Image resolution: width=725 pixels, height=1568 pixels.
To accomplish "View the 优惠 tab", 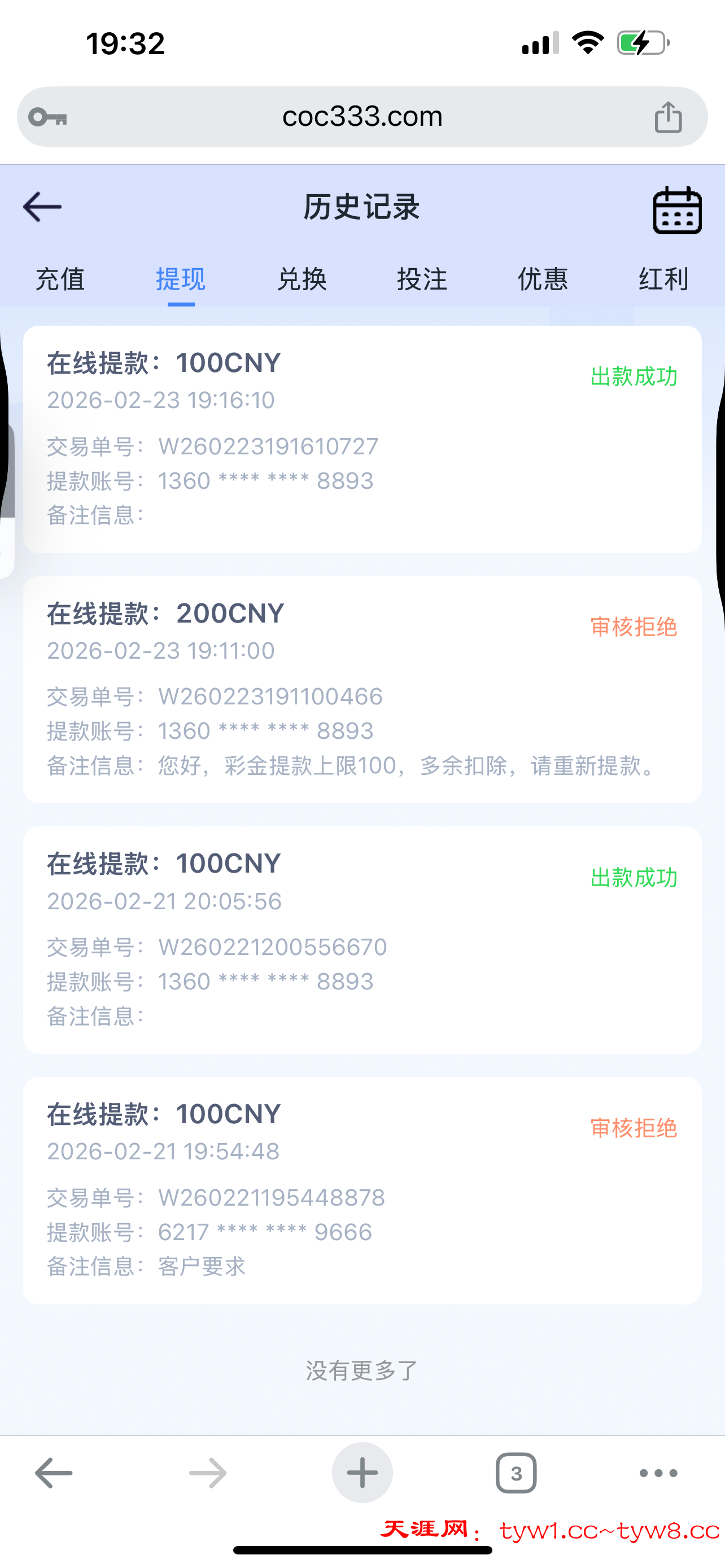I will click(x=543, y=279).
